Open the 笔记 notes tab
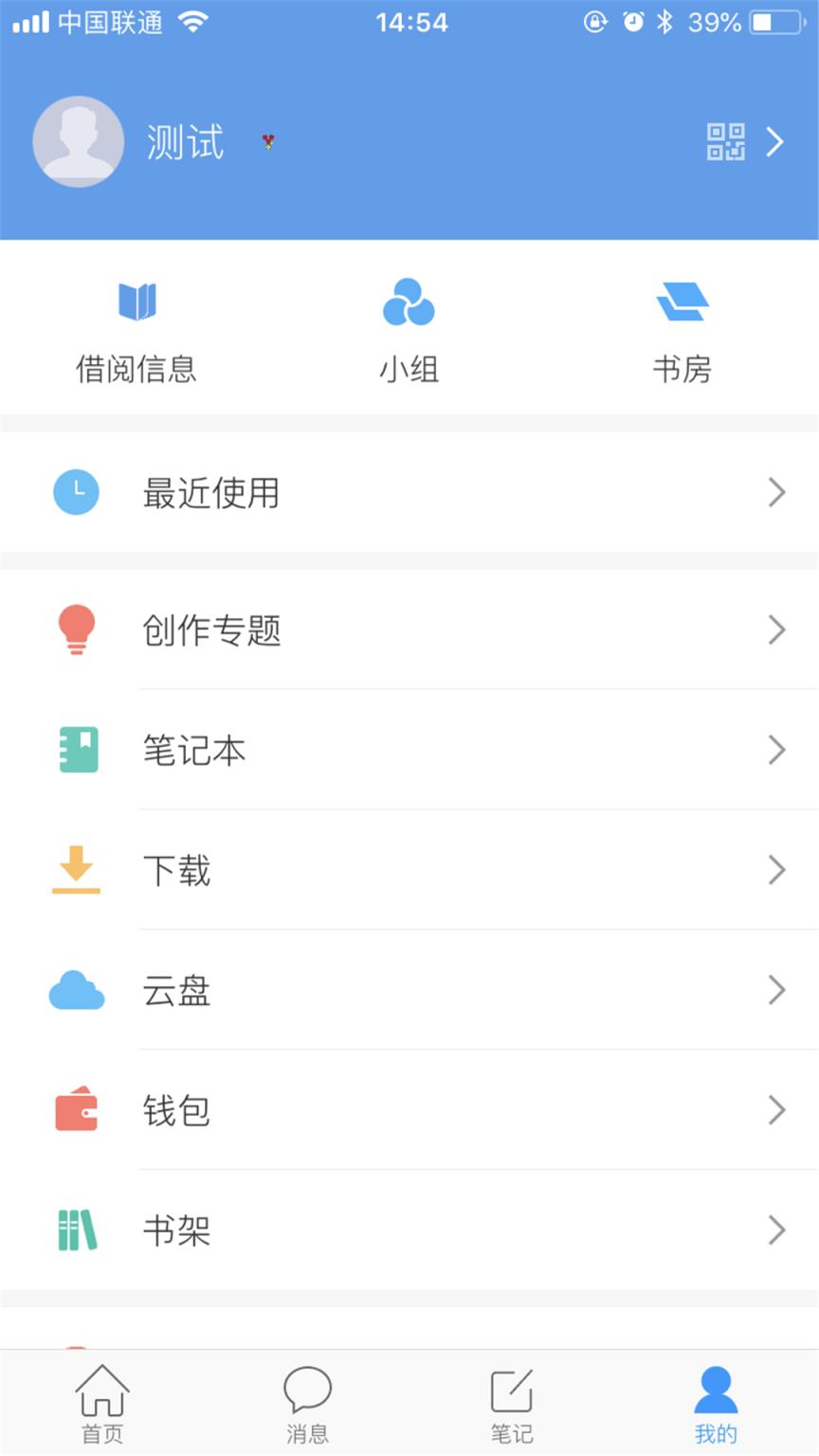The width and height of the screenshot is (819, 1456). [x=511, y=1405]
